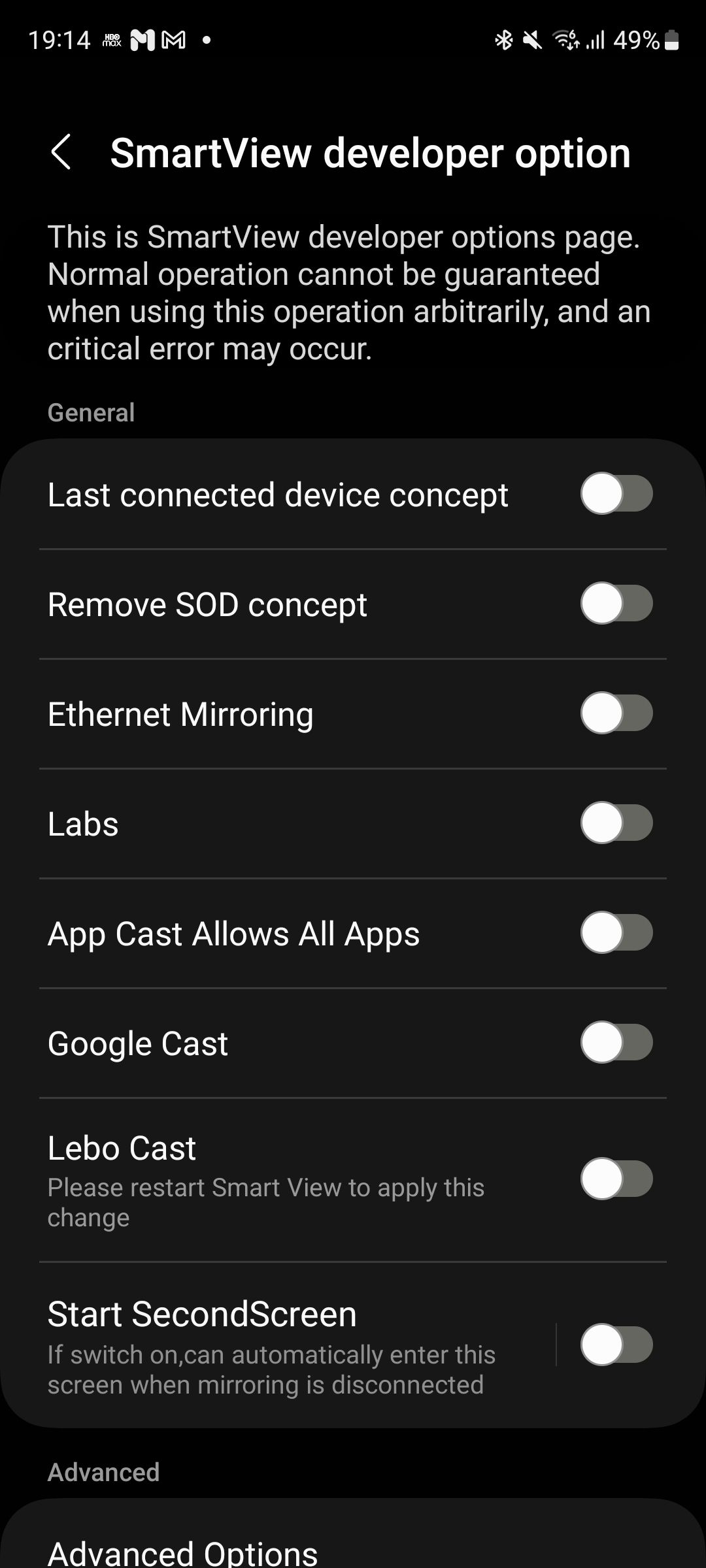
Task: Tap the HBO Max notification icon
Action: [111, 39]
